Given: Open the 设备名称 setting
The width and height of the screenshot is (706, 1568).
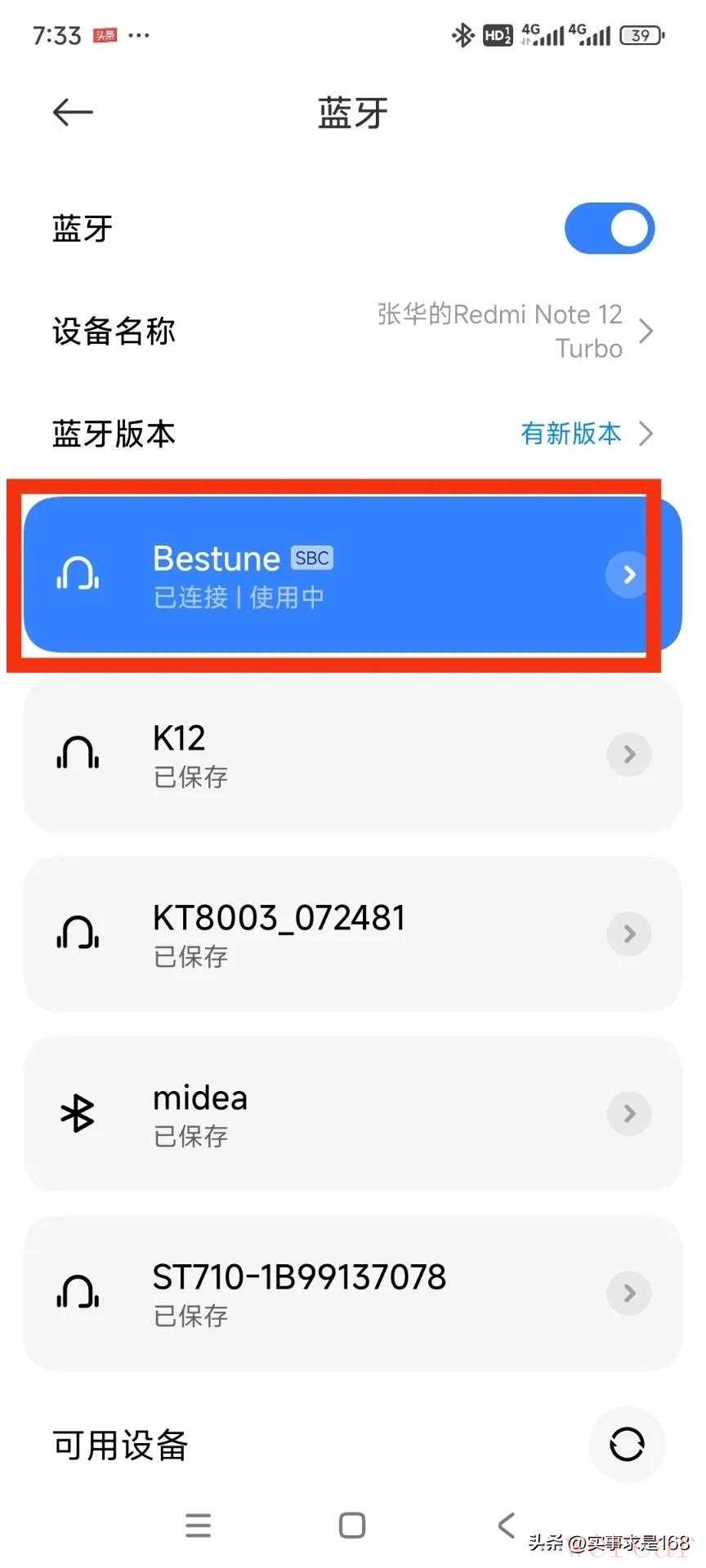Looking at the screenshot, I should [x=353, y=332].
